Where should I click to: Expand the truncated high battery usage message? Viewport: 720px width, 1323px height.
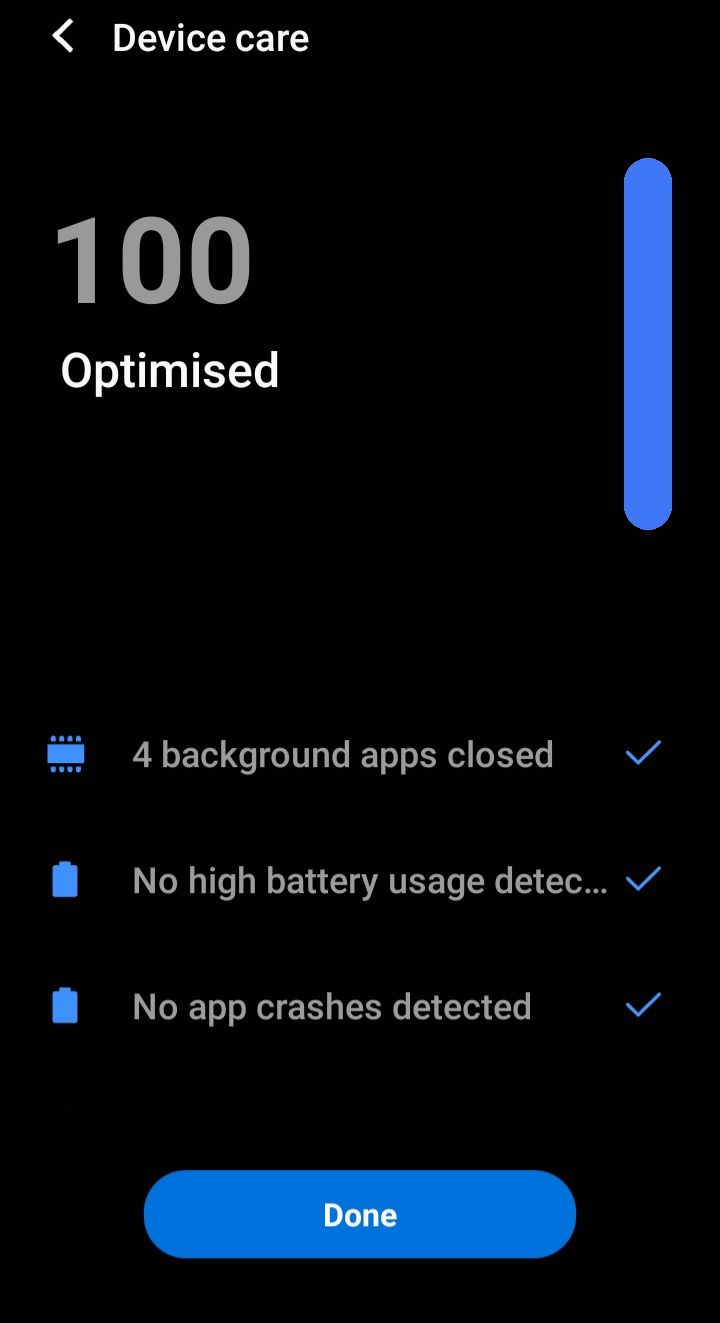[x=370, y=879]
